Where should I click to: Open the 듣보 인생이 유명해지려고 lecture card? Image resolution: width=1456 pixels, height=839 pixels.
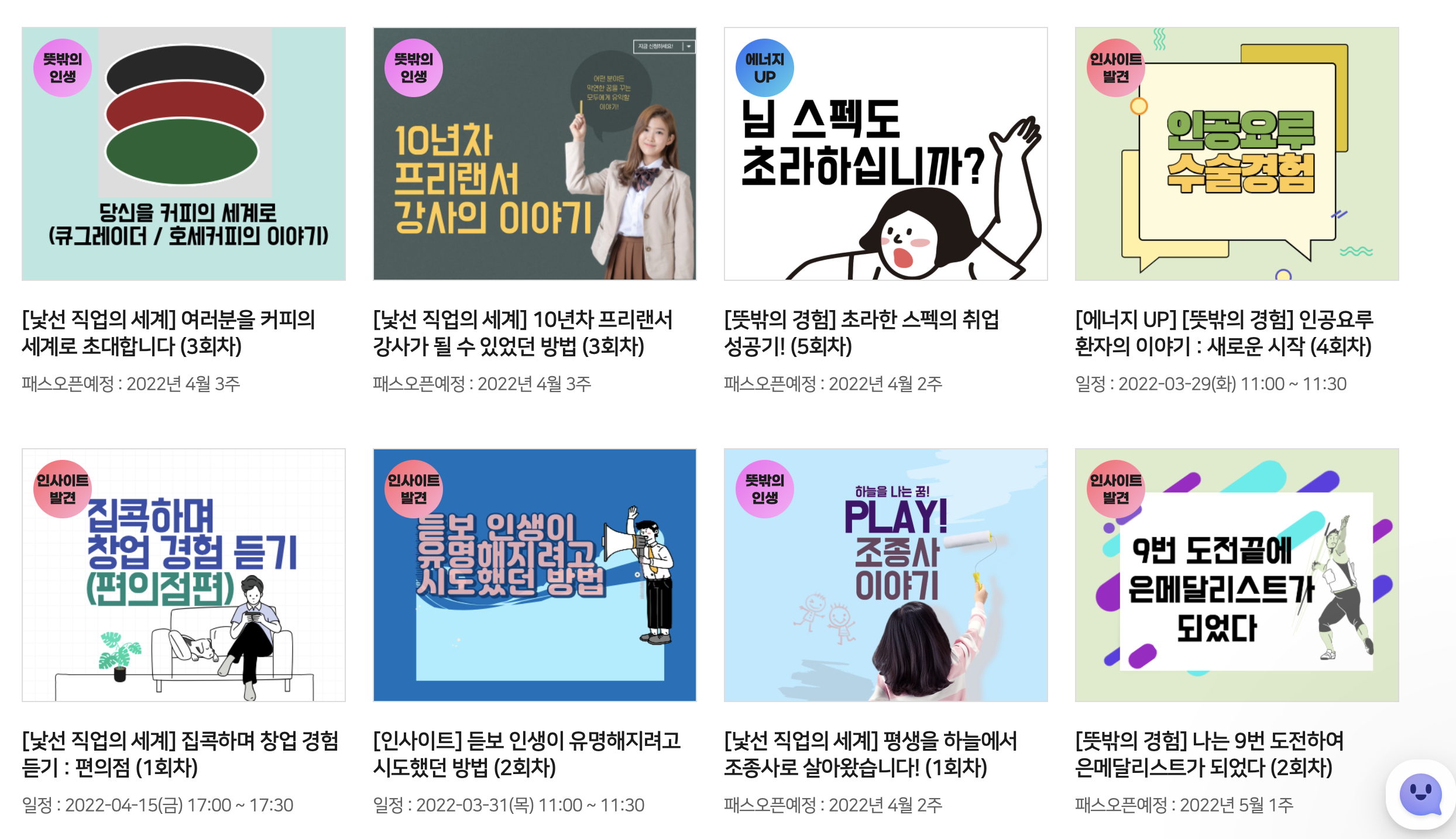(534, 575)
